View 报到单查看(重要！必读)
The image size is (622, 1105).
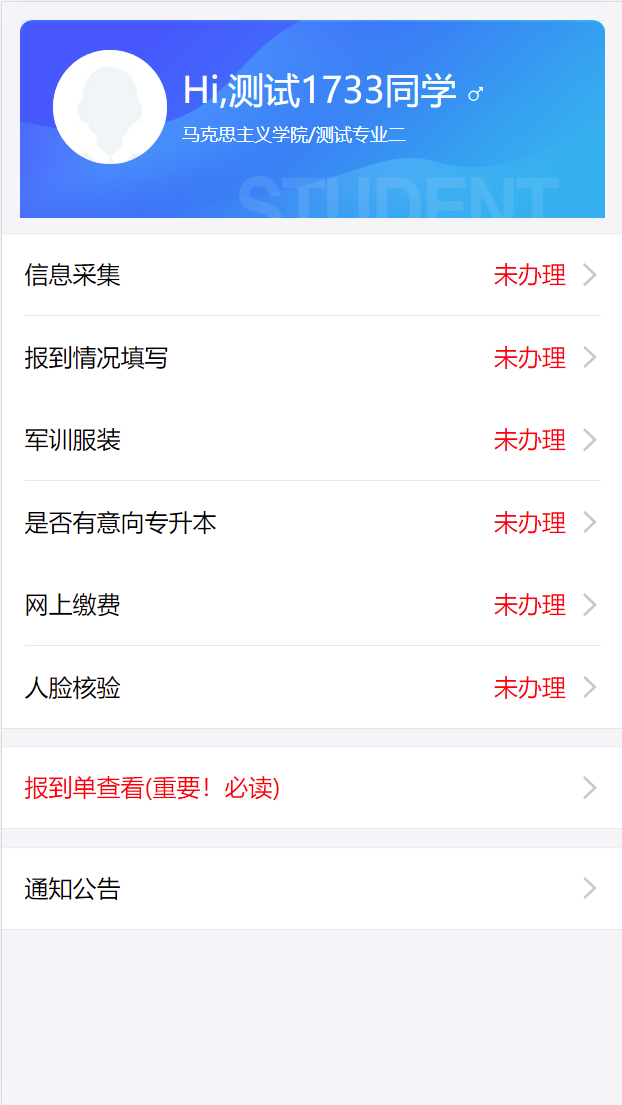tap(311, 788)
